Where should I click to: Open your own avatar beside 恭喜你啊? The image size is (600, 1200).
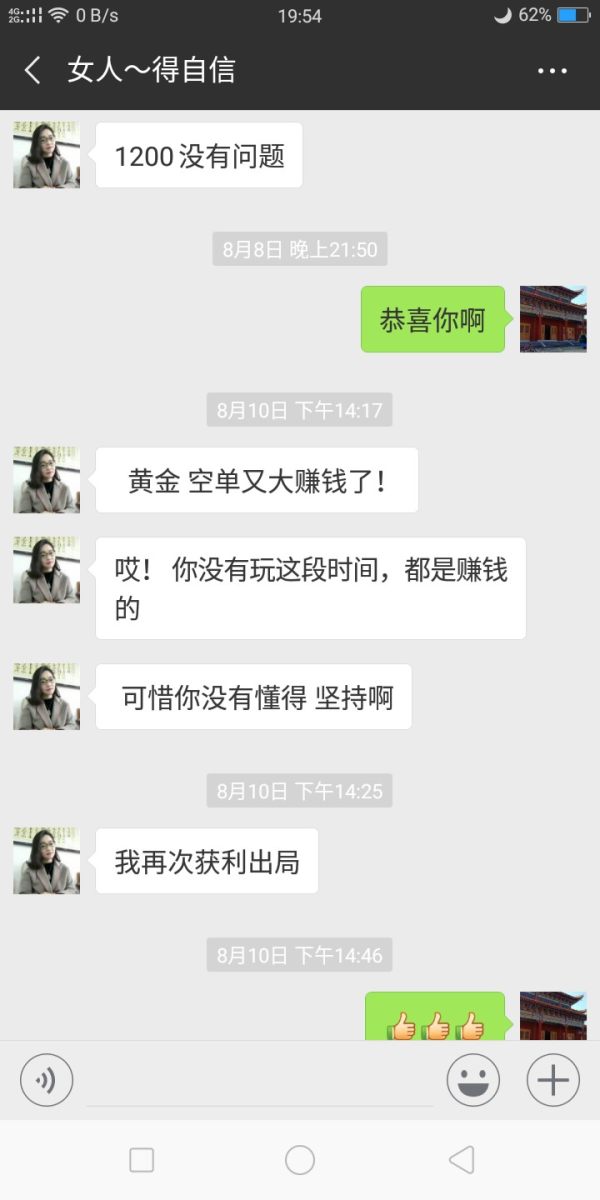point(553,319)
